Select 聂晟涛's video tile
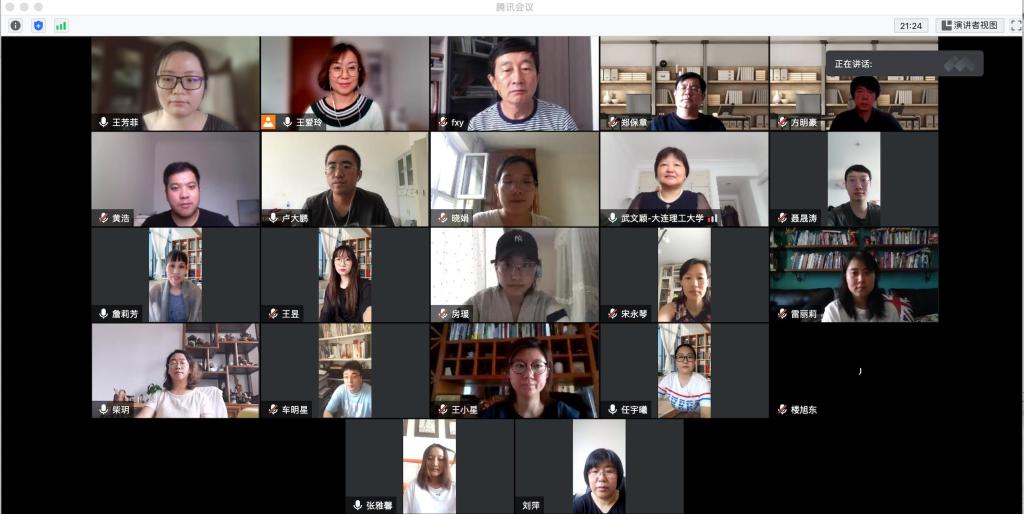 tap(854, 179)
